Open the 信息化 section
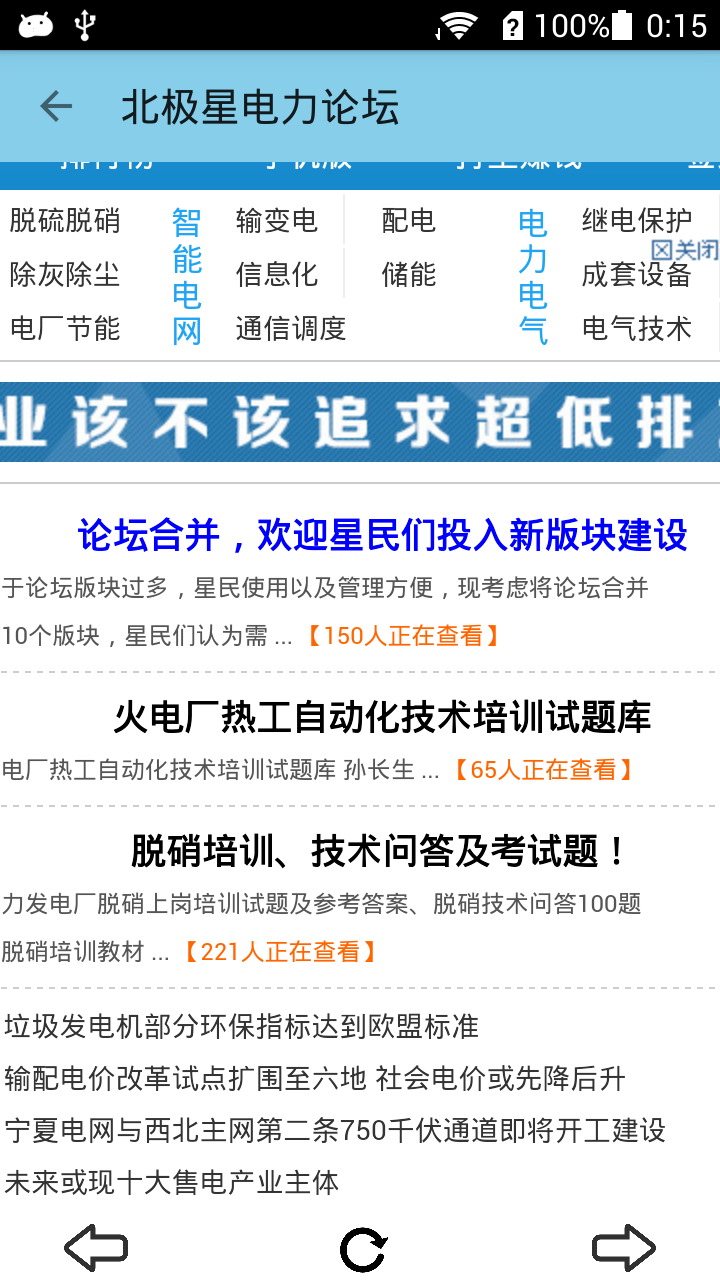This screenshot has width=720, height=1280. tap(277, 274)
